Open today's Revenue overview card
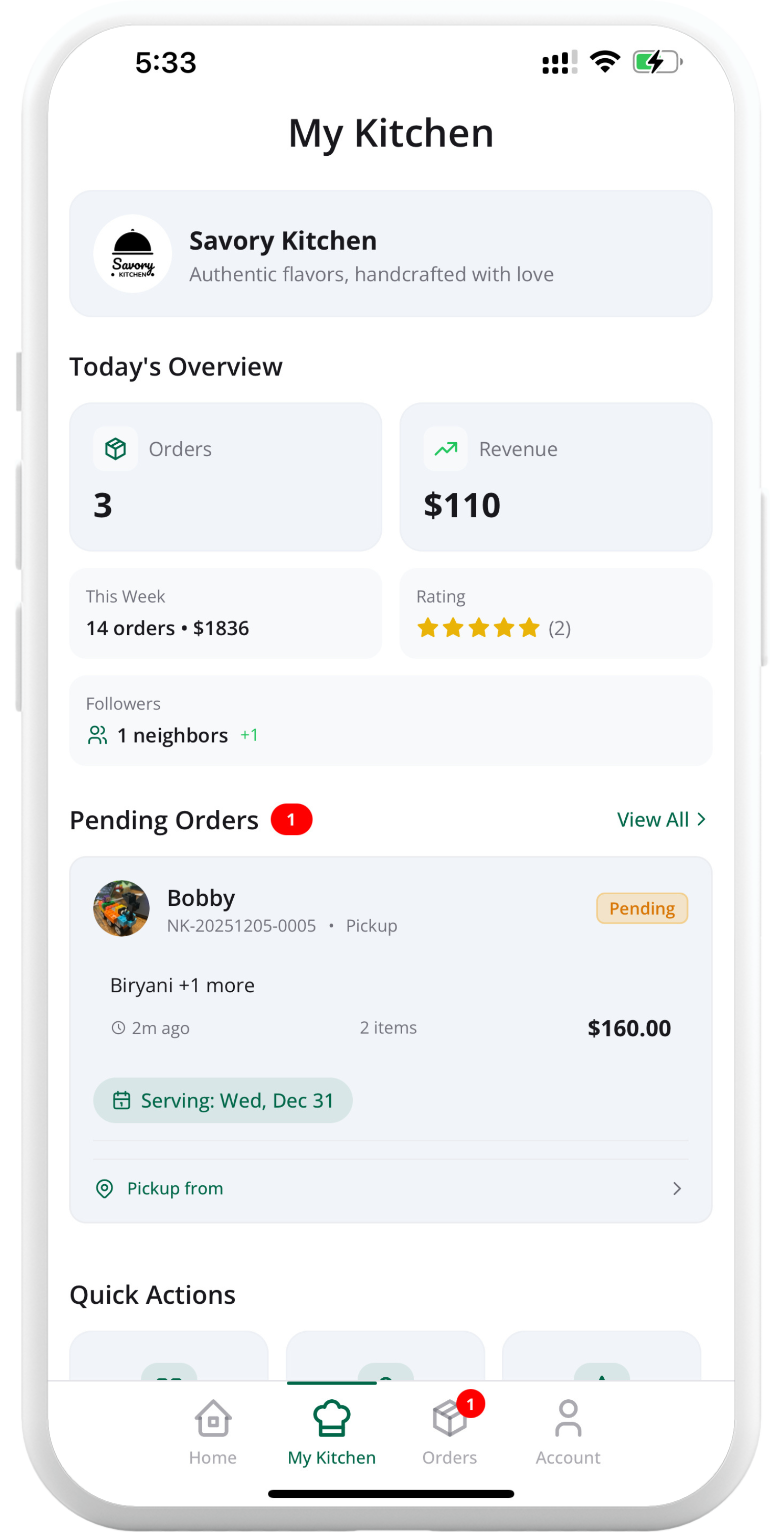The height and width of the screenshot is (1532, 784). click(x=555, y=477)
